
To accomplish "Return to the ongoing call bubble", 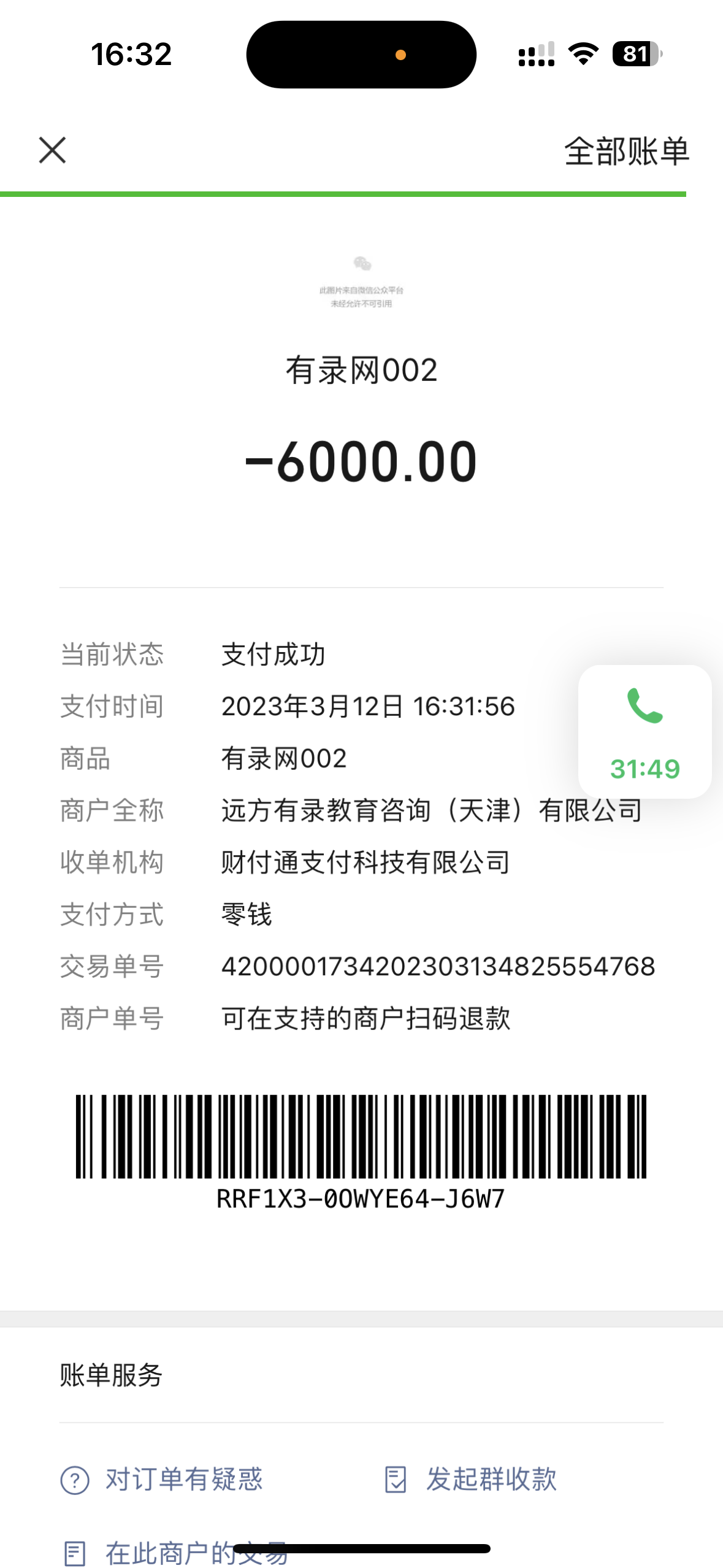I will (645, 731).
